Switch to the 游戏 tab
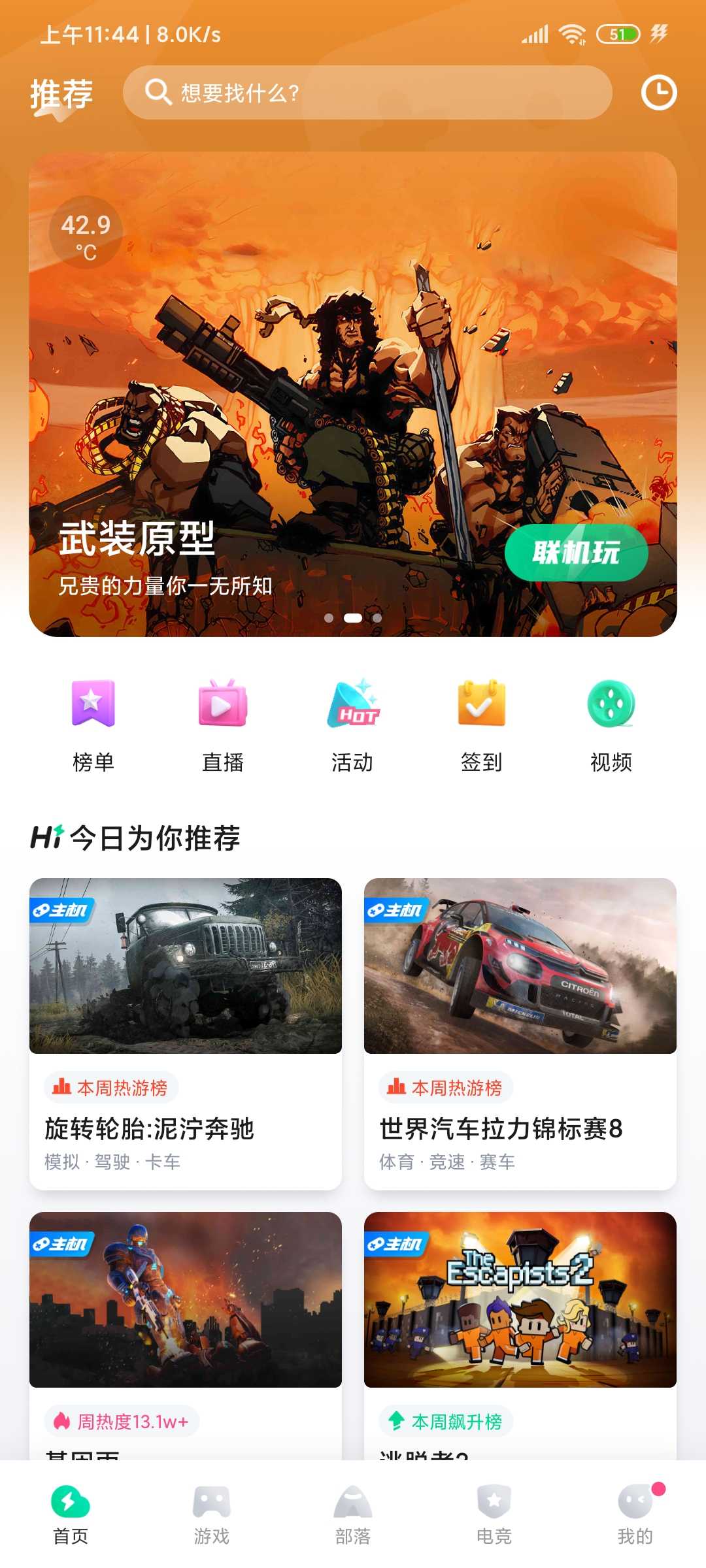The width and height of the screenshot is (706, 1568). coord(212,1516)
